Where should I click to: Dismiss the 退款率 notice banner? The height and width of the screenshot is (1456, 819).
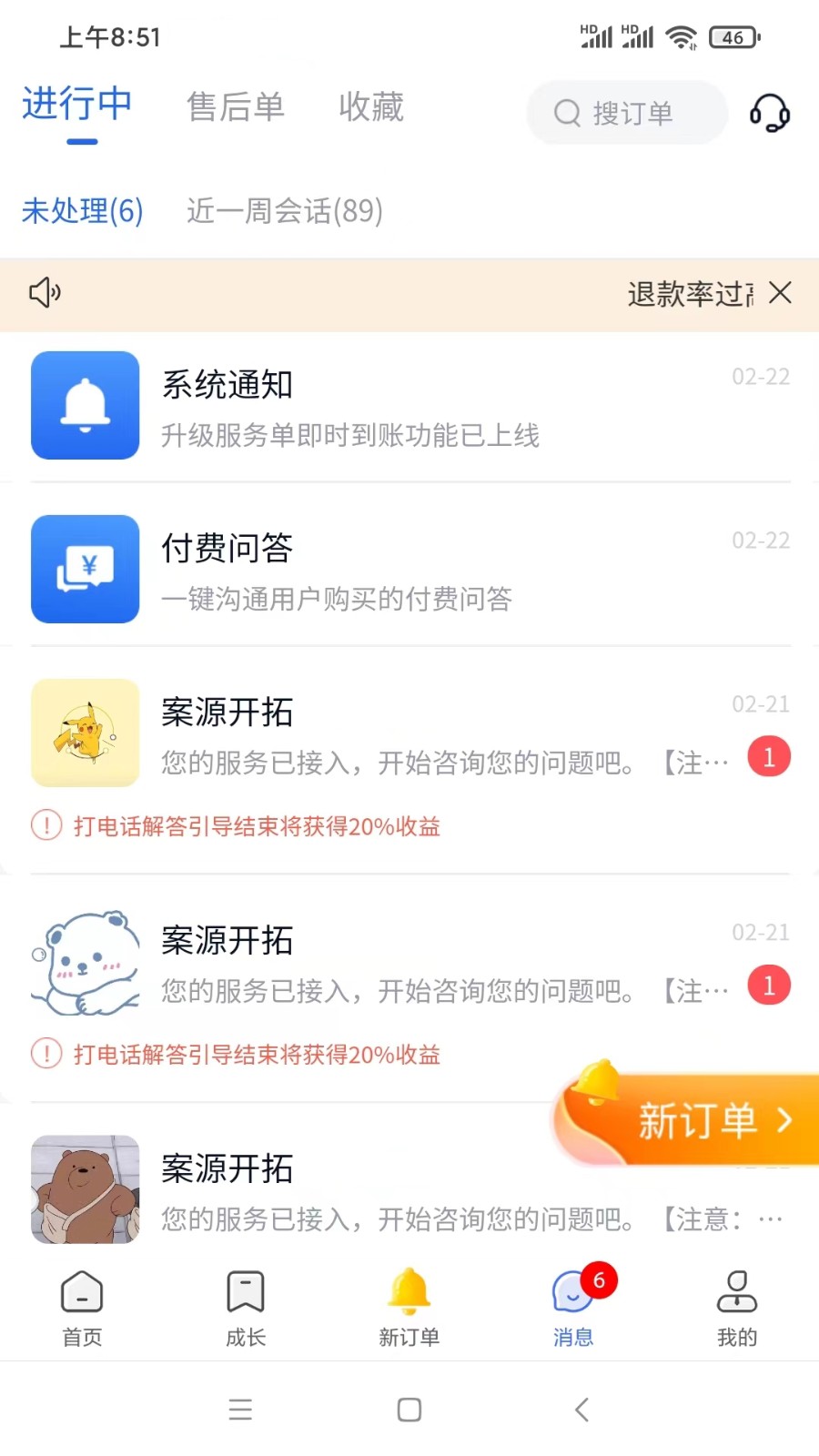[780, 293]
